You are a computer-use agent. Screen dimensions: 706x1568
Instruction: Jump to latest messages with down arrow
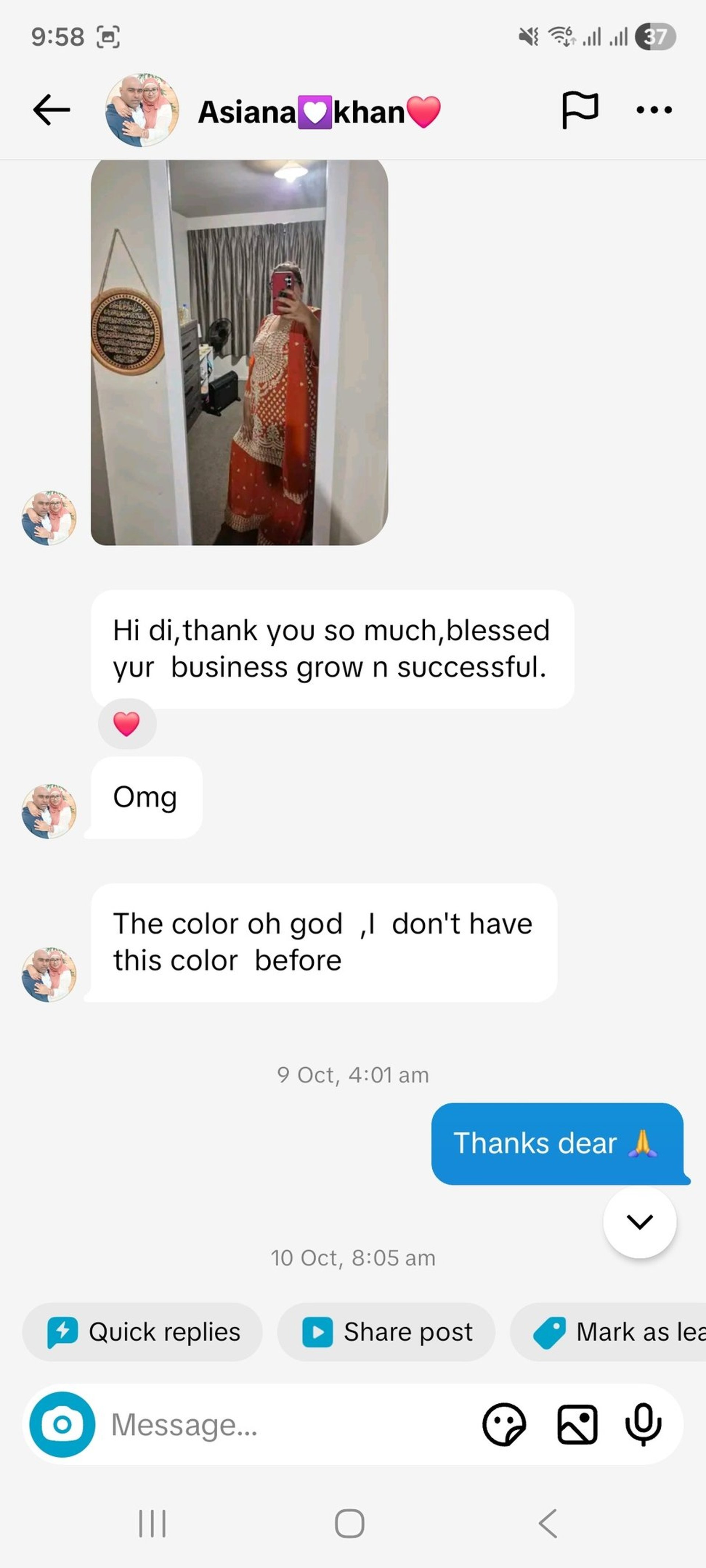(639, 1222)
